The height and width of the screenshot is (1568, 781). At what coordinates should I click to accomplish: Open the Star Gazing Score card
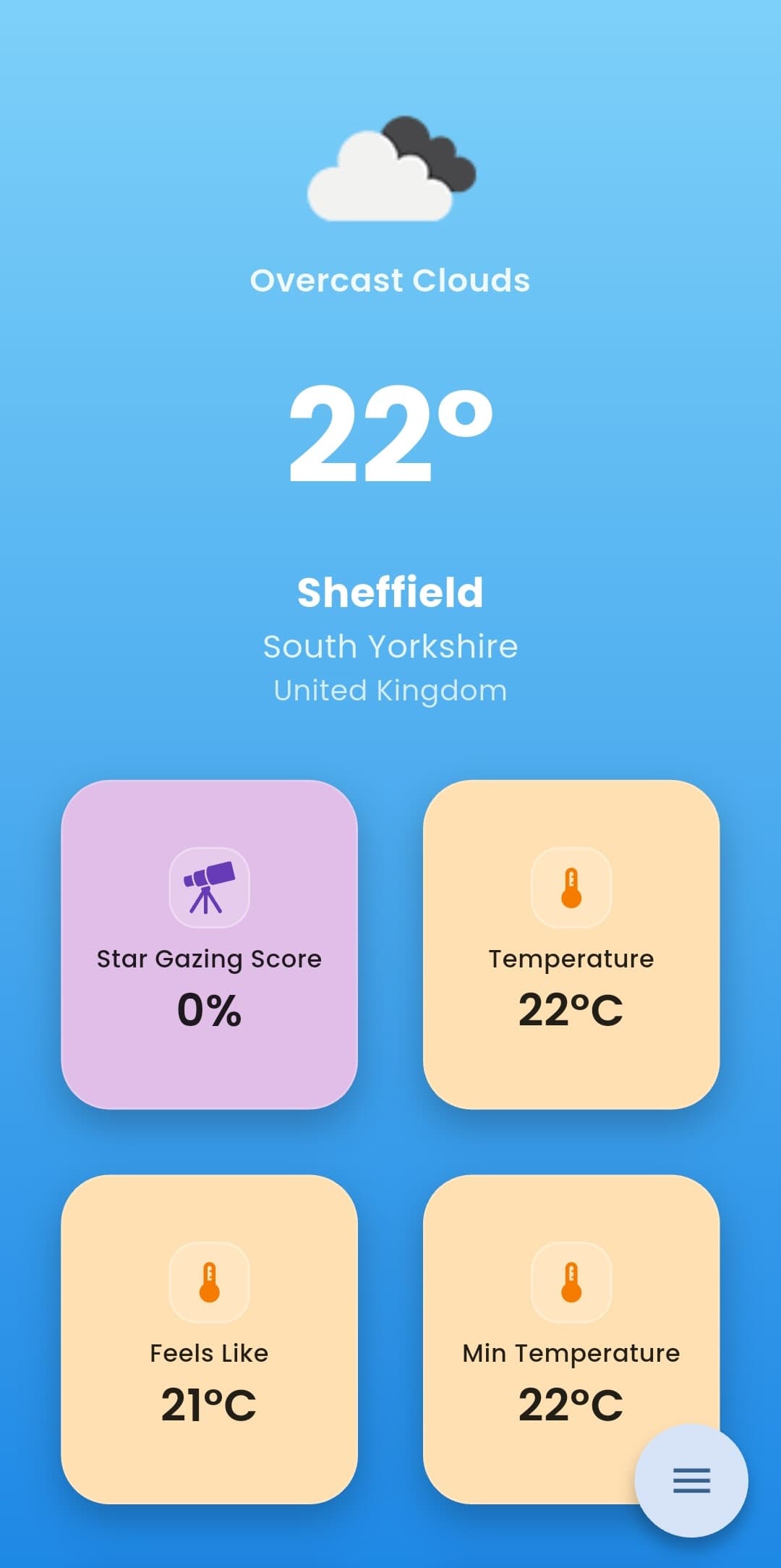pos(209,944)
